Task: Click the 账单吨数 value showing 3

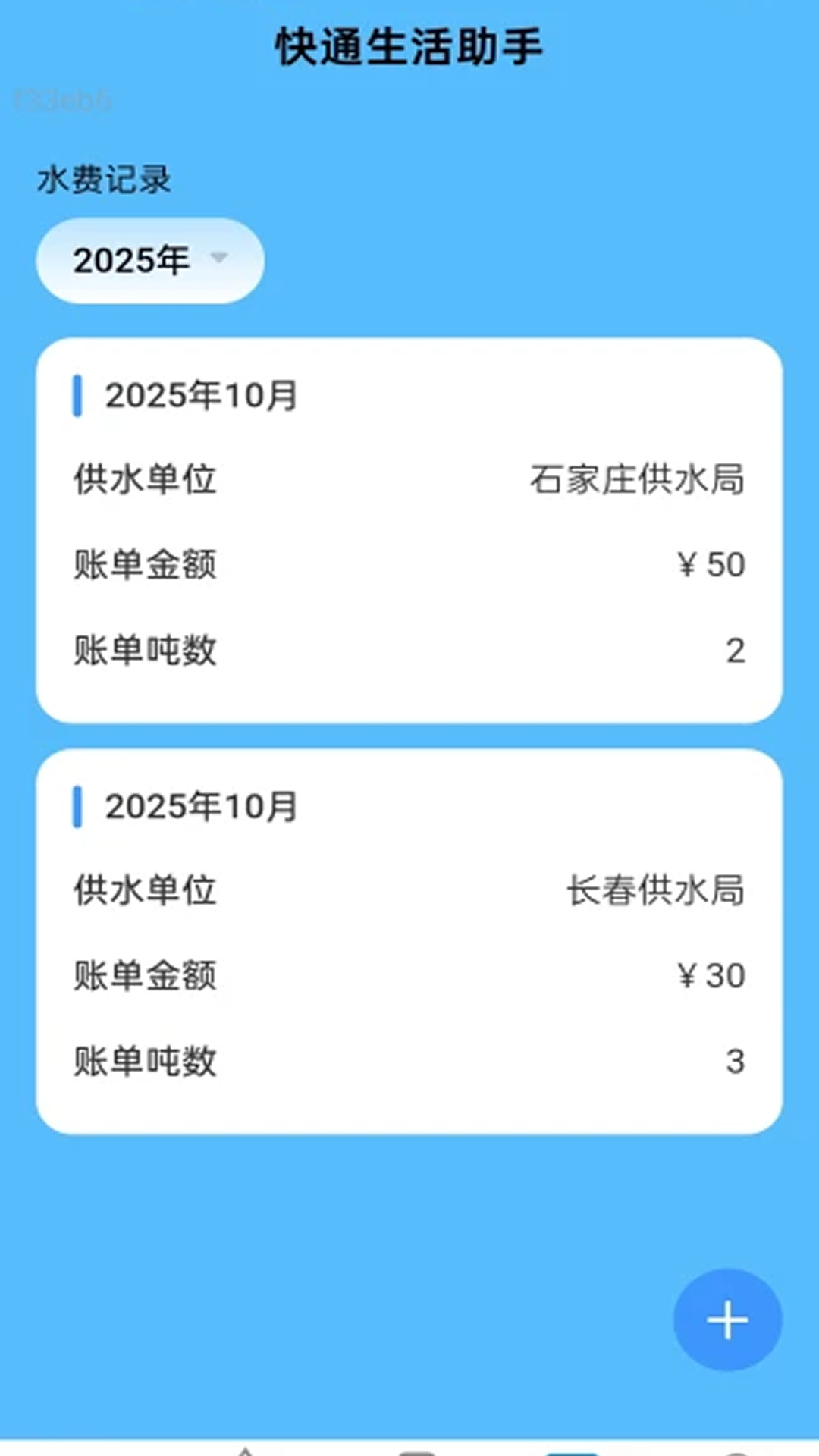Action: point(734,1062)
